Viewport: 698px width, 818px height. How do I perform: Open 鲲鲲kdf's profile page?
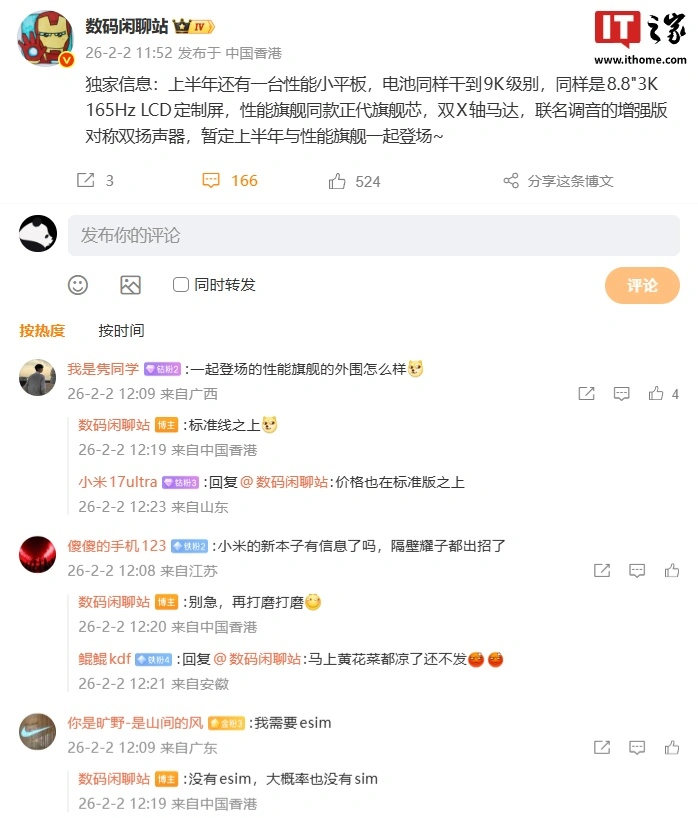pos(105,659)
